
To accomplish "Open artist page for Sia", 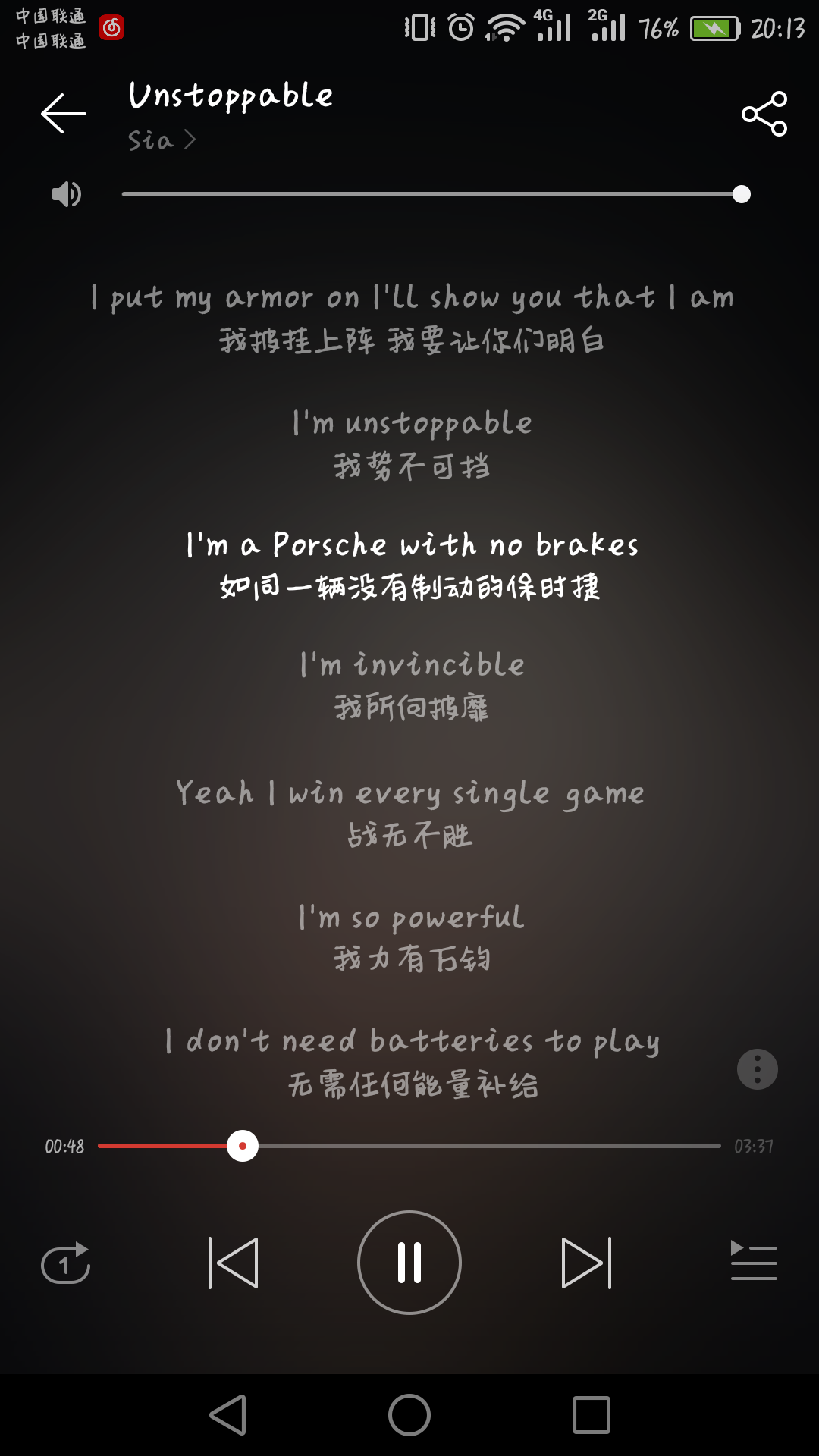I will pos(161,140).
